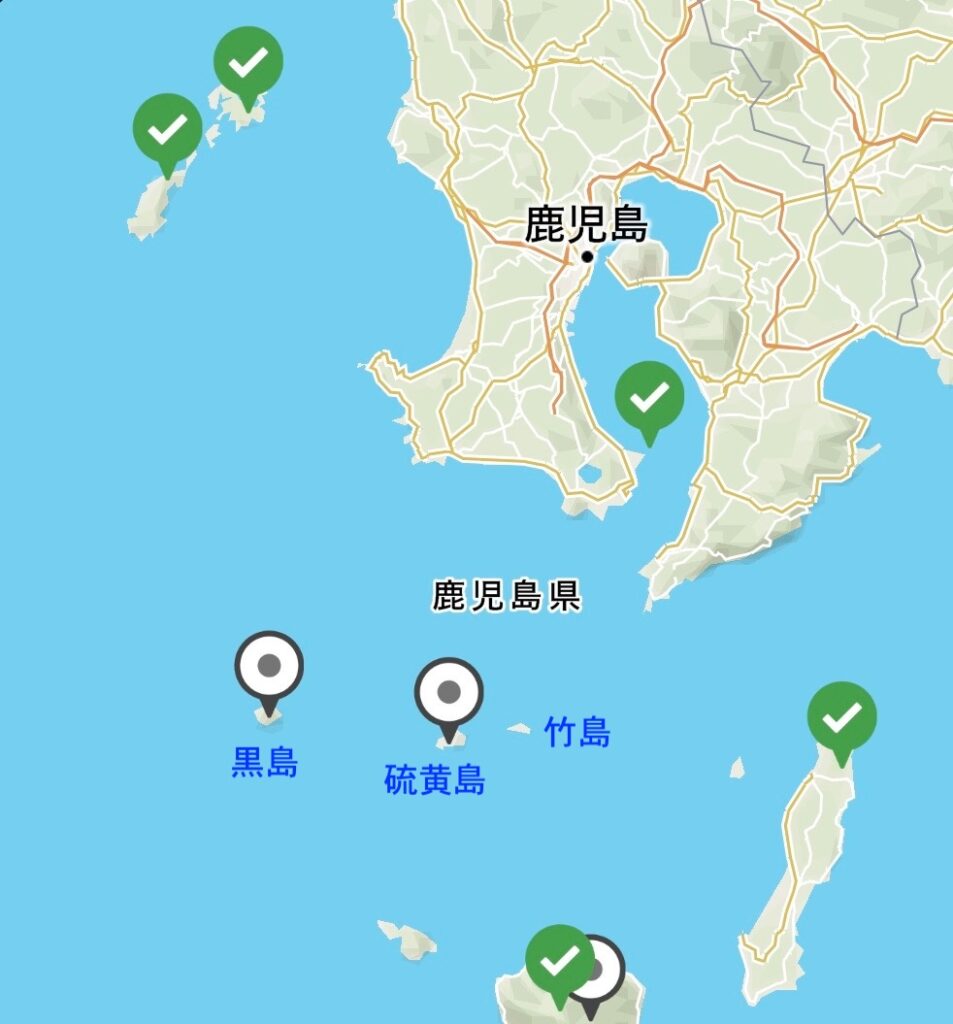The height and width of the screenshot is (1024, 953).
Task: Open the green check pin on upper Koshikijima
Action: click(248, 63)
